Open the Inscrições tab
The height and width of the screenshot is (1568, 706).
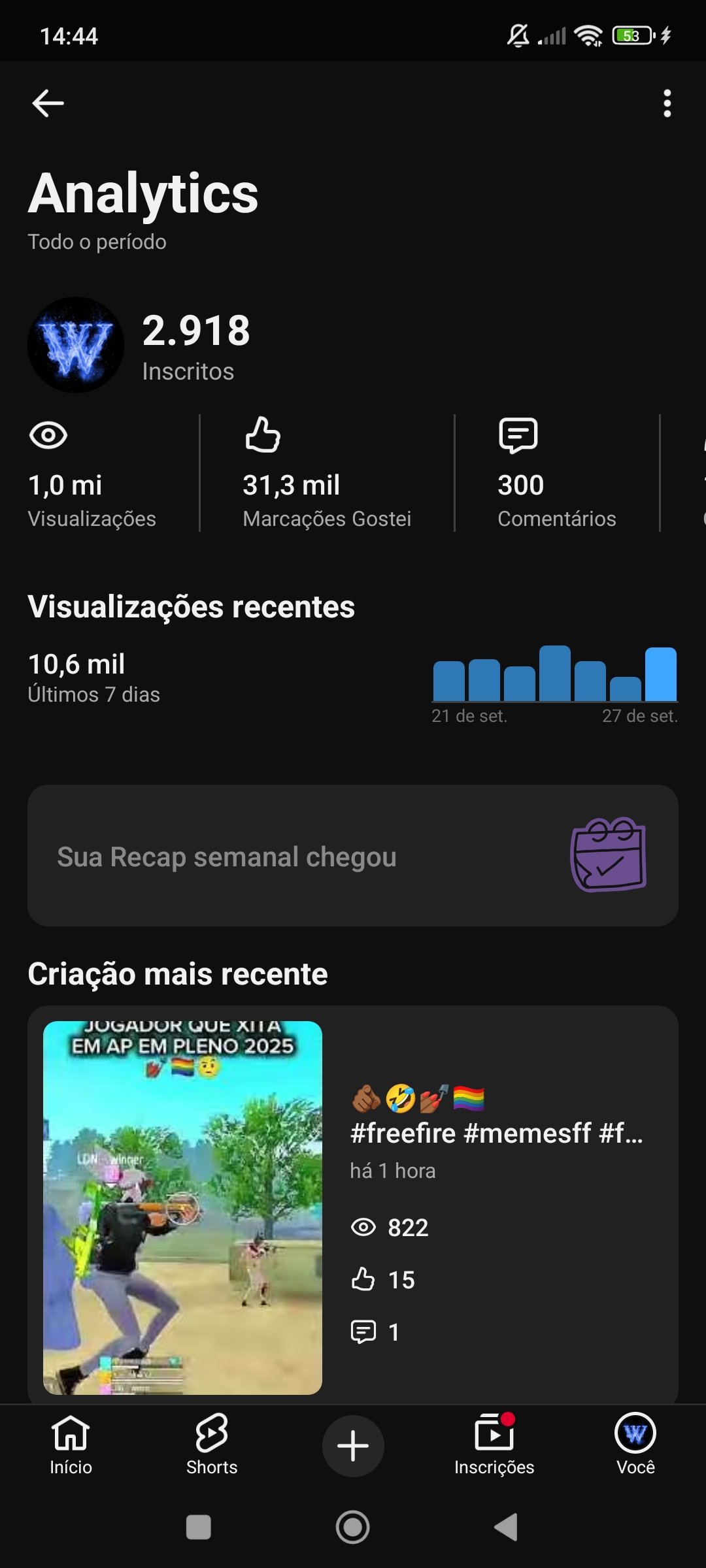[x=494, y=1445]
